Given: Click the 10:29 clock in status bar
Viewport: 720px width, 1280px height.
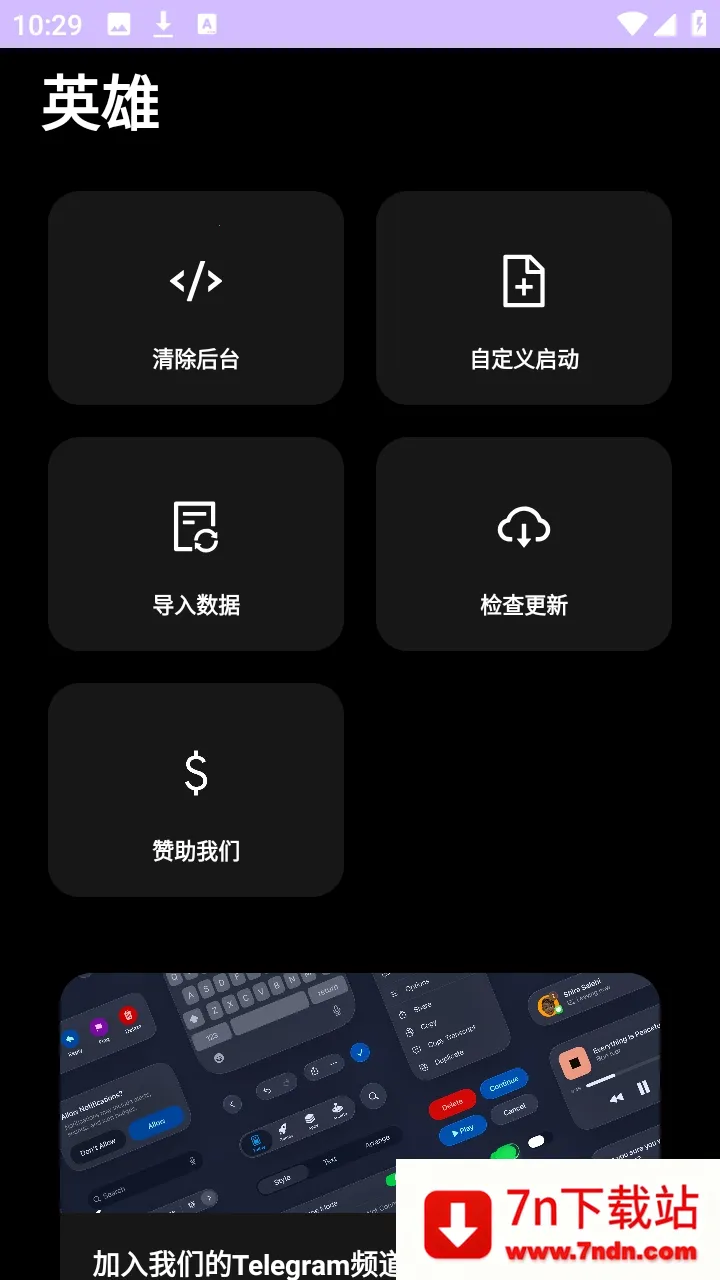Looking at the screenshot, I should coord(46,25).
